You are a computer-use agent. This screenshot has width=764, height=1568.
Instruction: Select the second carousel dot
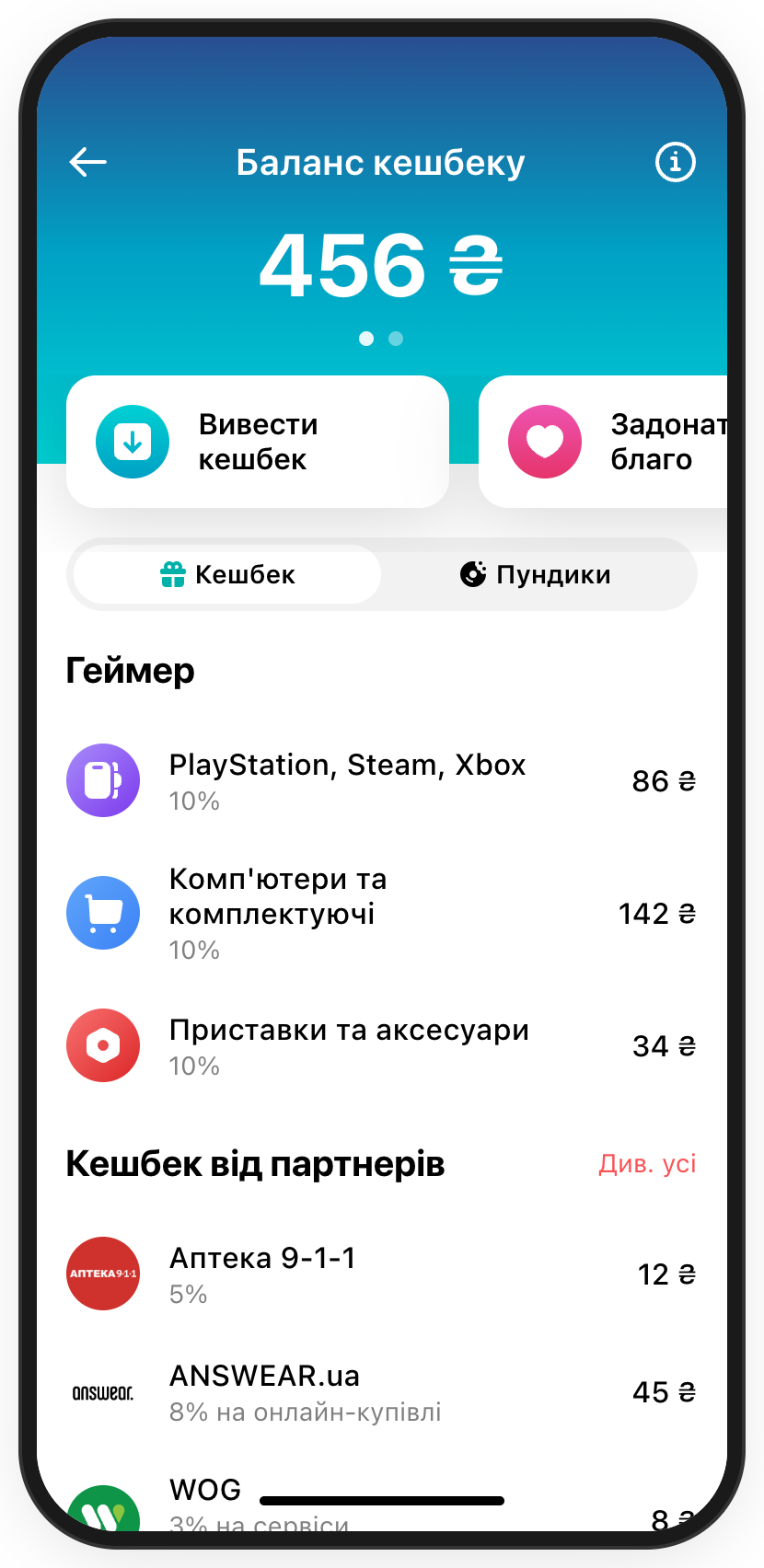[395, 339]
